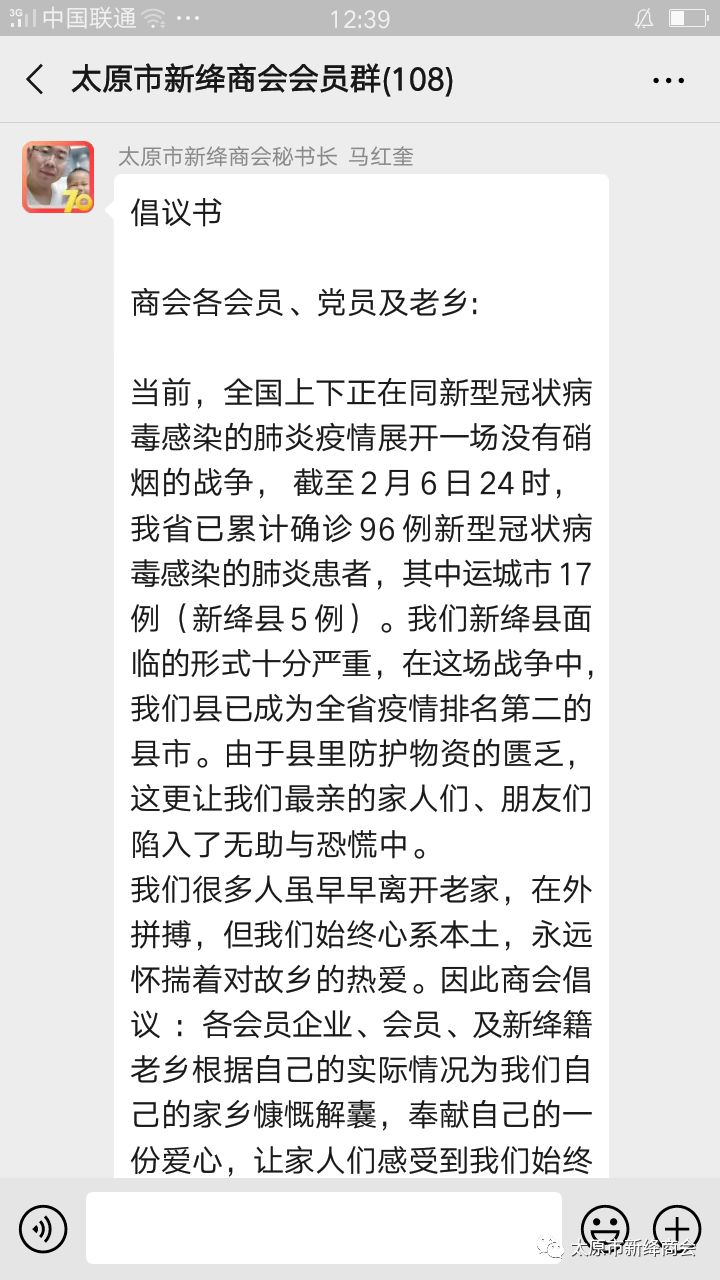Go back from the group chat
This screenshot has width=720, height=1280.
35,80
